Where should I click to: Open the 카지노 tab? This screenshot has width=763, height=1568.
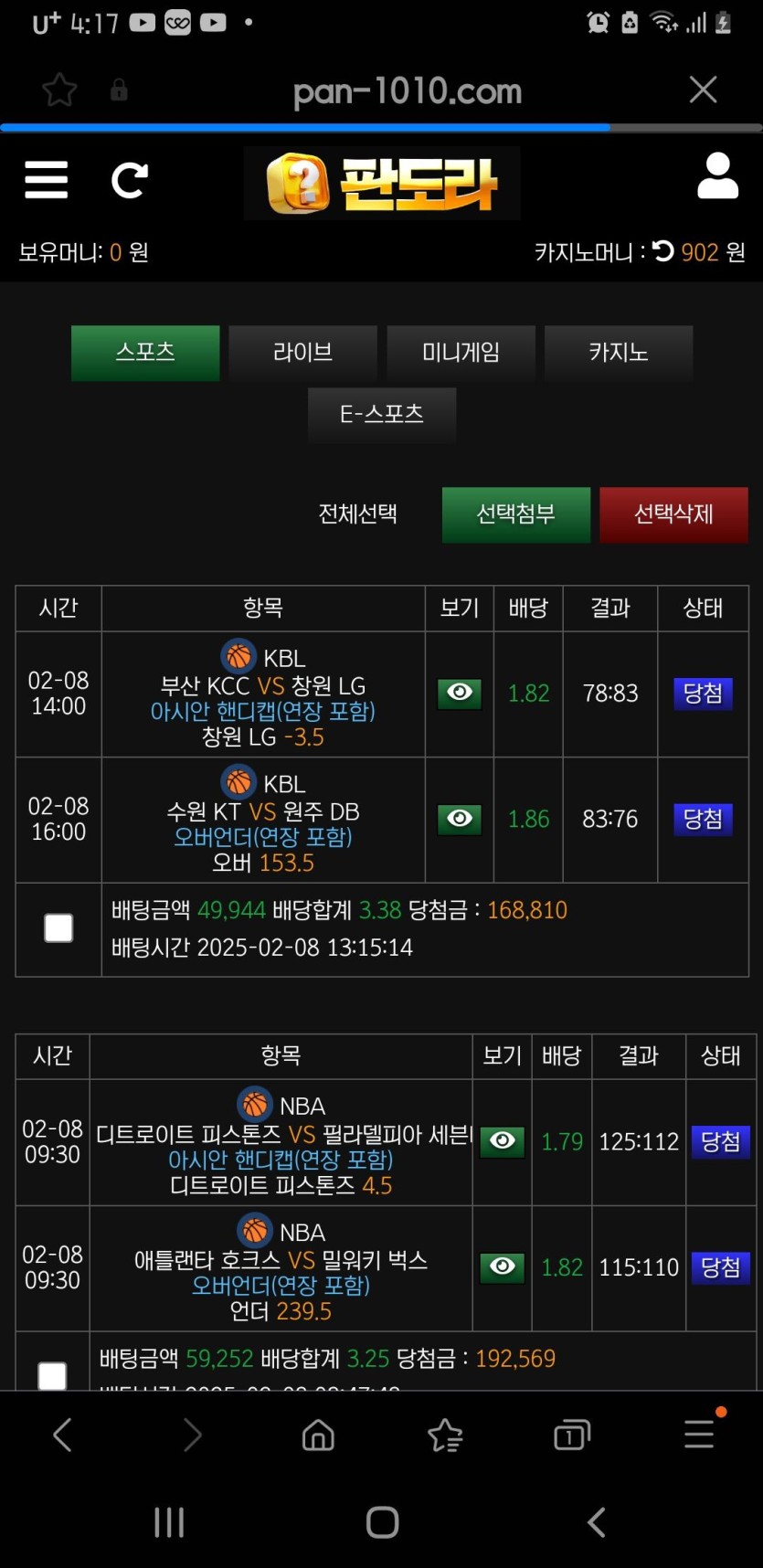tap(619, 353)
